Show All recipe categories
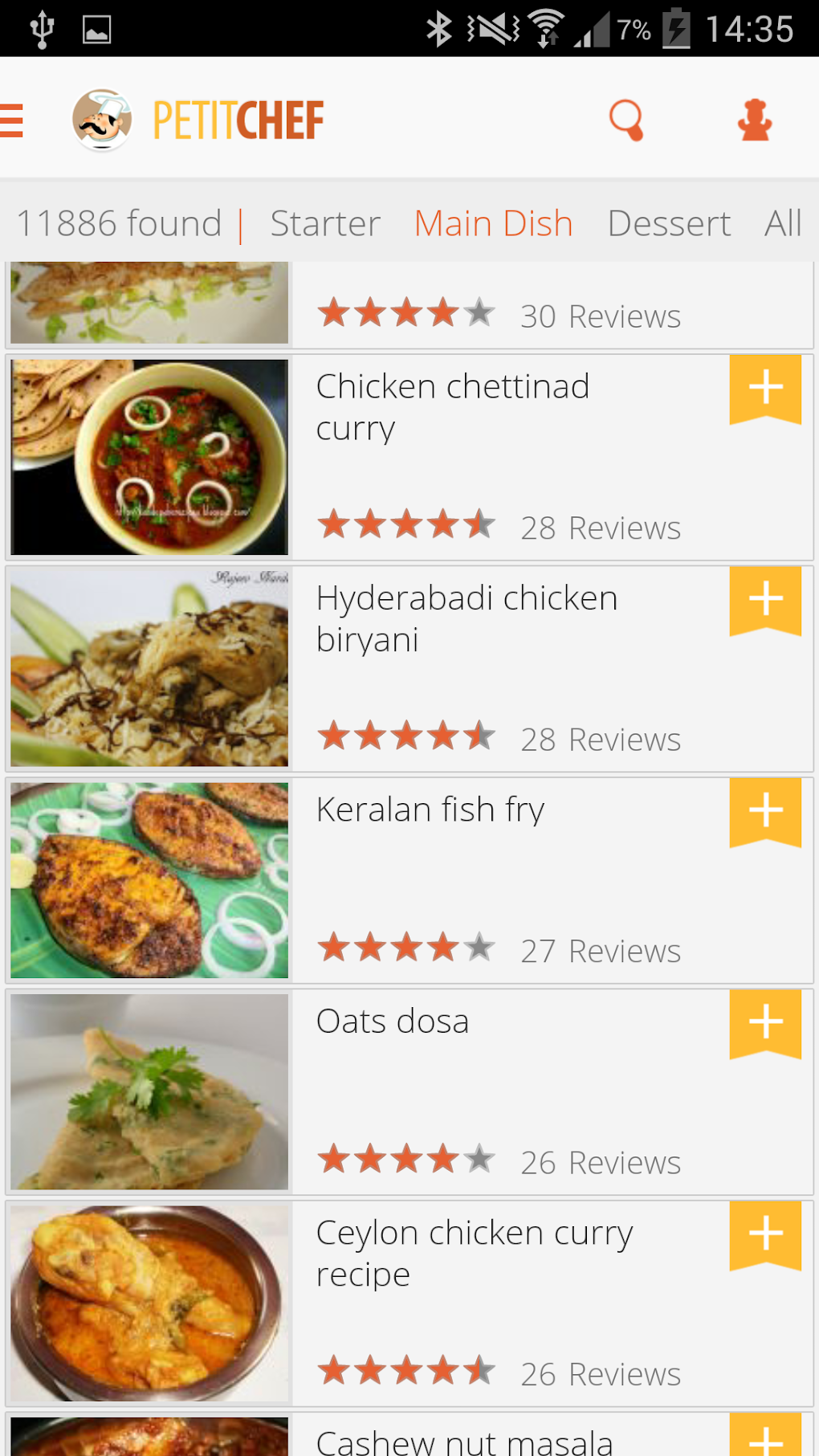 point(782,223)
